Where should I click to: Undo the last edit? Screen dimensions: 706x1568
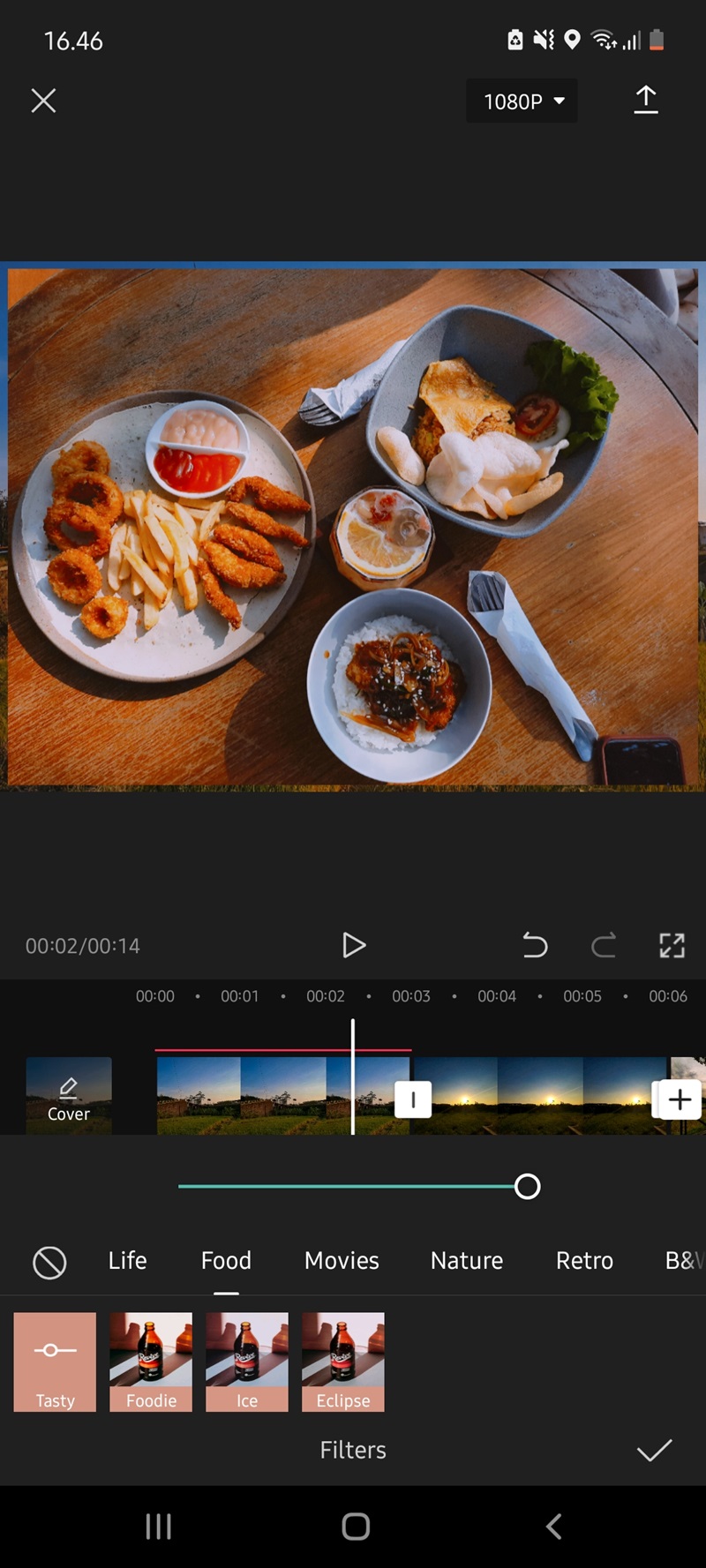click(535, 945)
